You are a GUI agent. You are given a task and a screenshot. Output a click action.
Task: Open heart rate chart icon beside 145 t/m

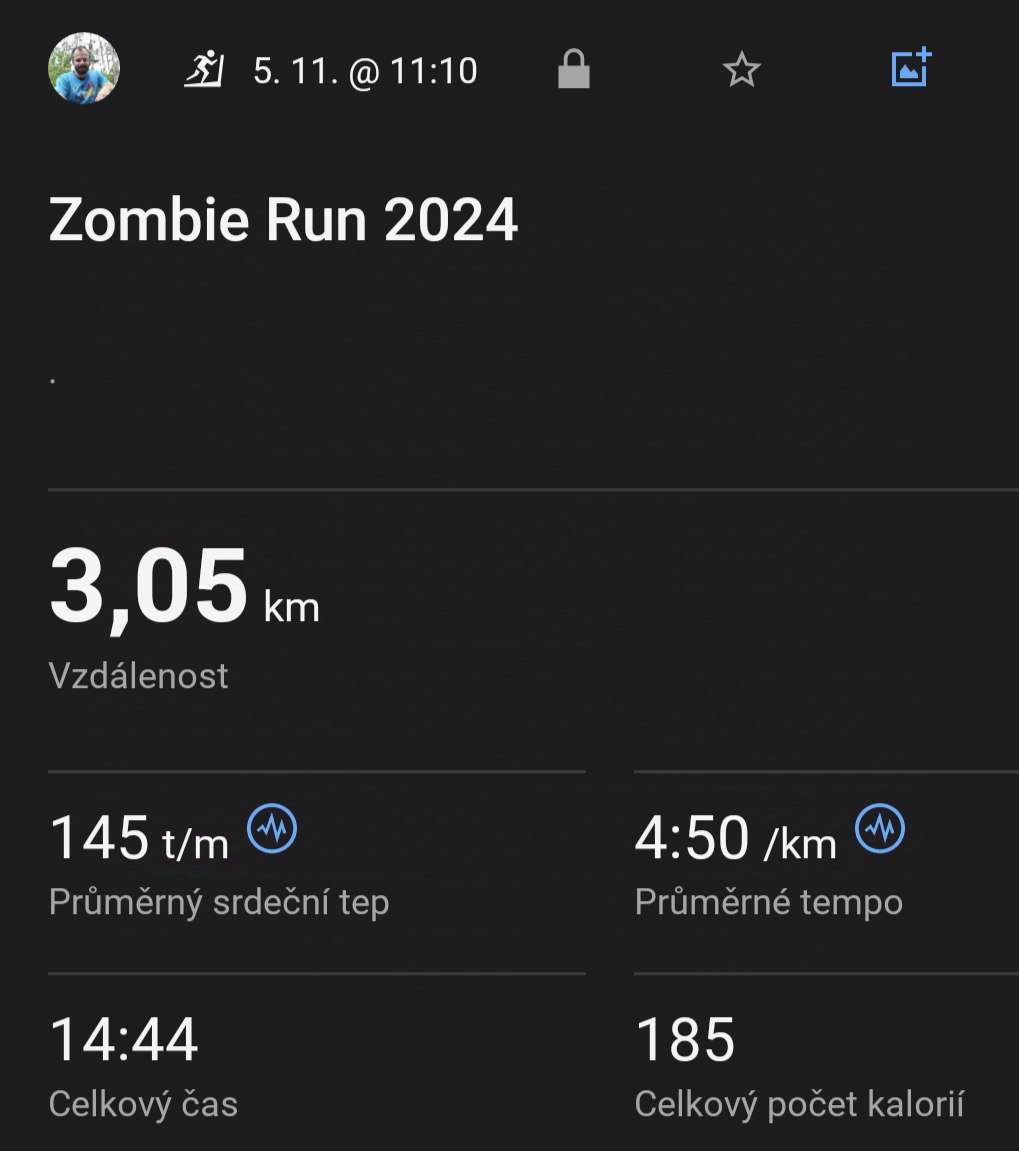coord(272,828)
